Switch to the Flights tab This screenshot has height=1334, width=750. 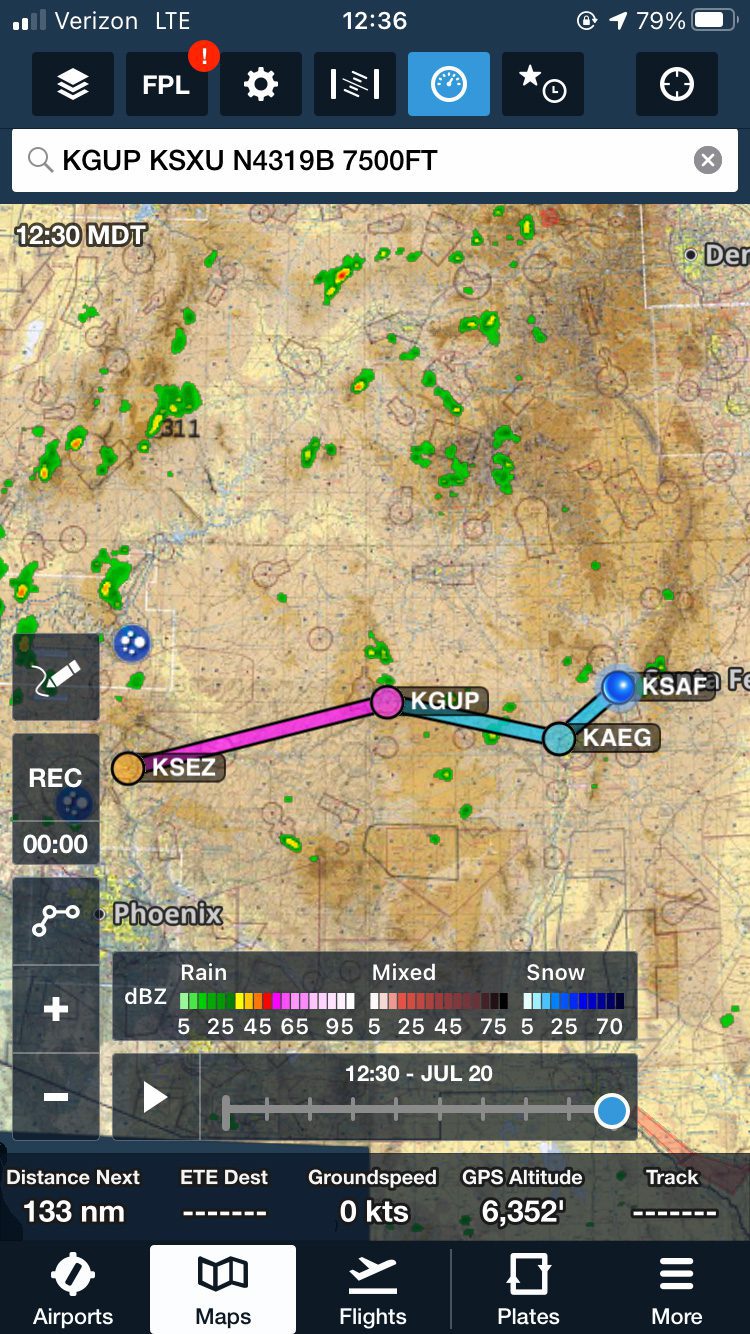tap(373, 1289)
